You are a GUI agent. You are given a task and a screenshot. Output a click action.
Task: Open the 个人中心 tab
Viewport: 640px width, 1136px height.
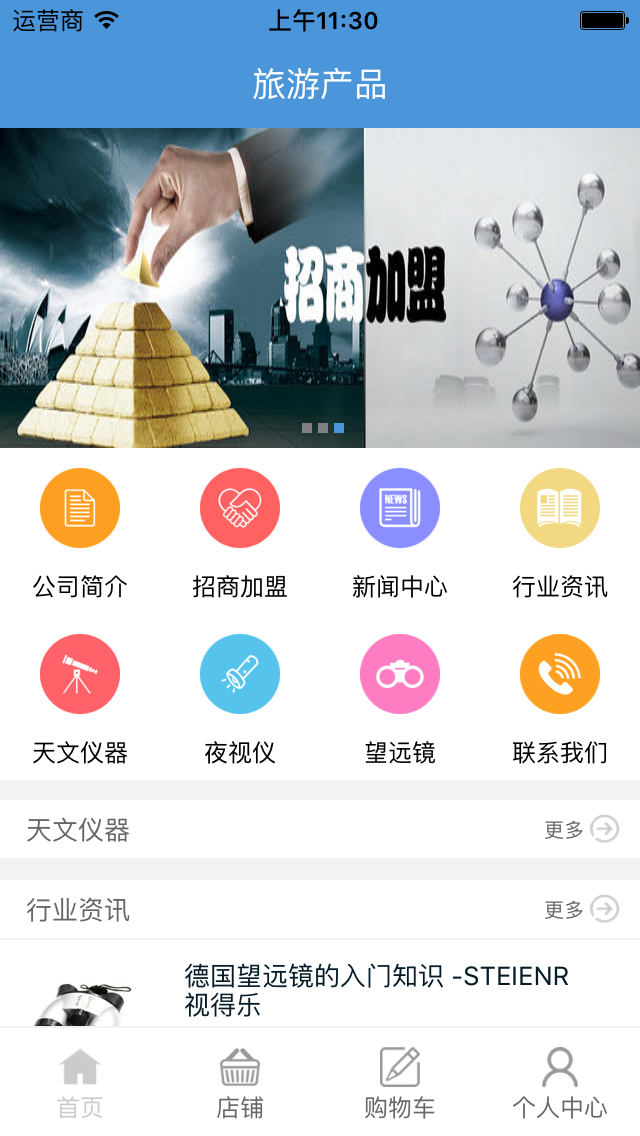click(x=560, y=1082)
